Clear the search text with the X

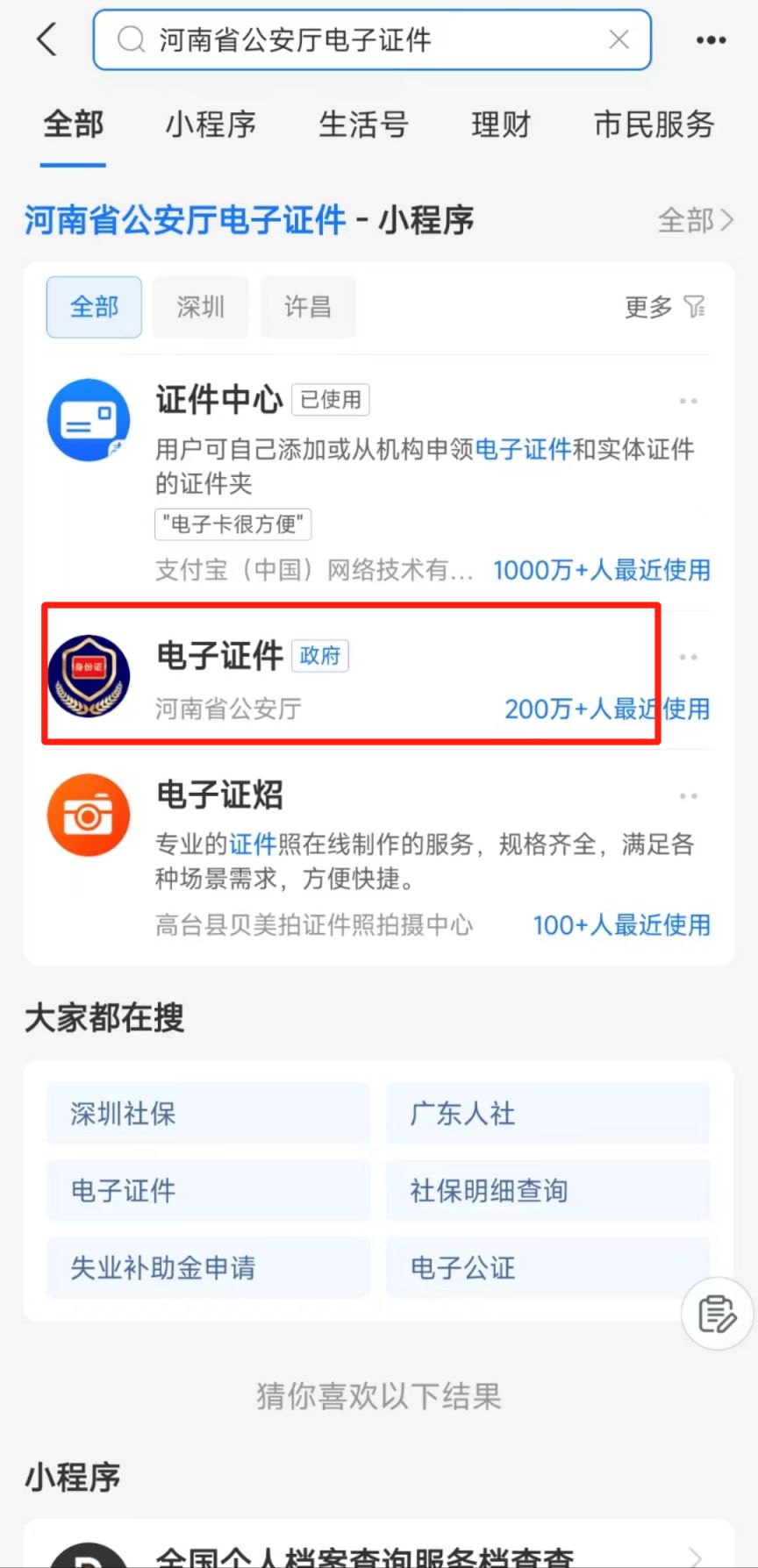619,39
